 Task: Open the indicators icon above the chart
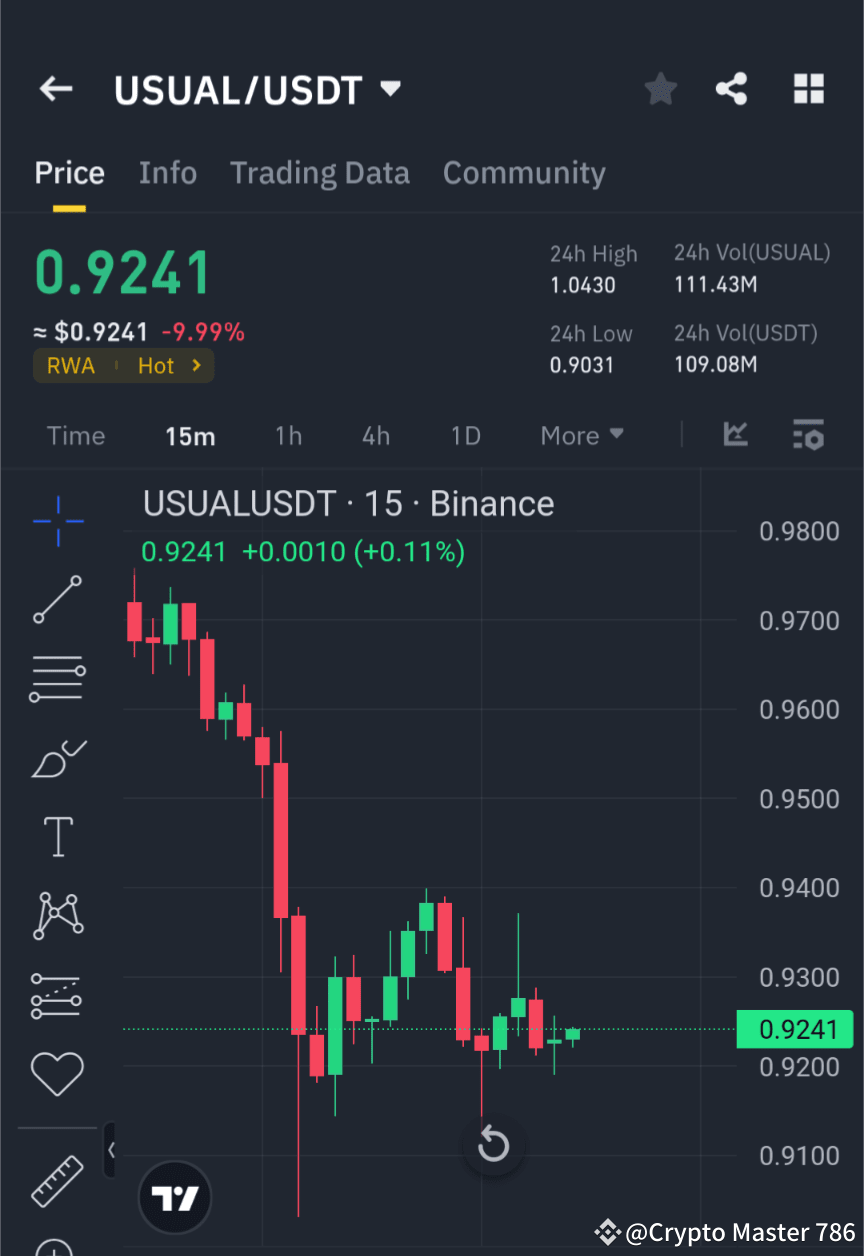[736, 435]
